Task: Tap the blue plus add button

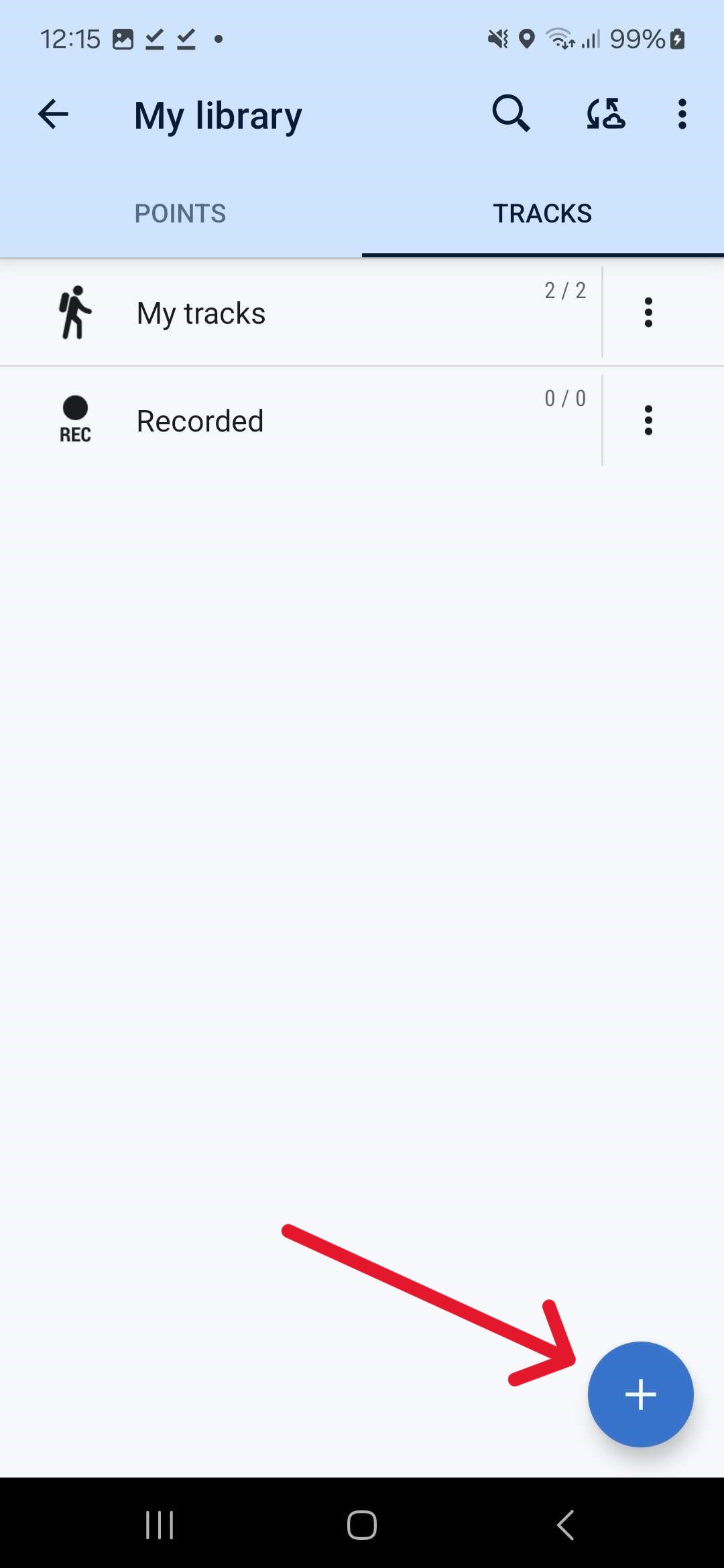Action: pyautogui.click(x=640, y=1394)
